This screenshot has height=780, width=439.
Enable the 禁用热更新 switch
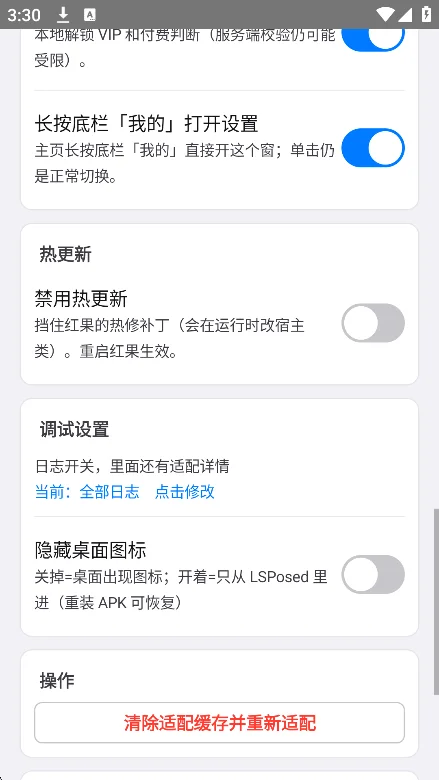coord(373,323)
